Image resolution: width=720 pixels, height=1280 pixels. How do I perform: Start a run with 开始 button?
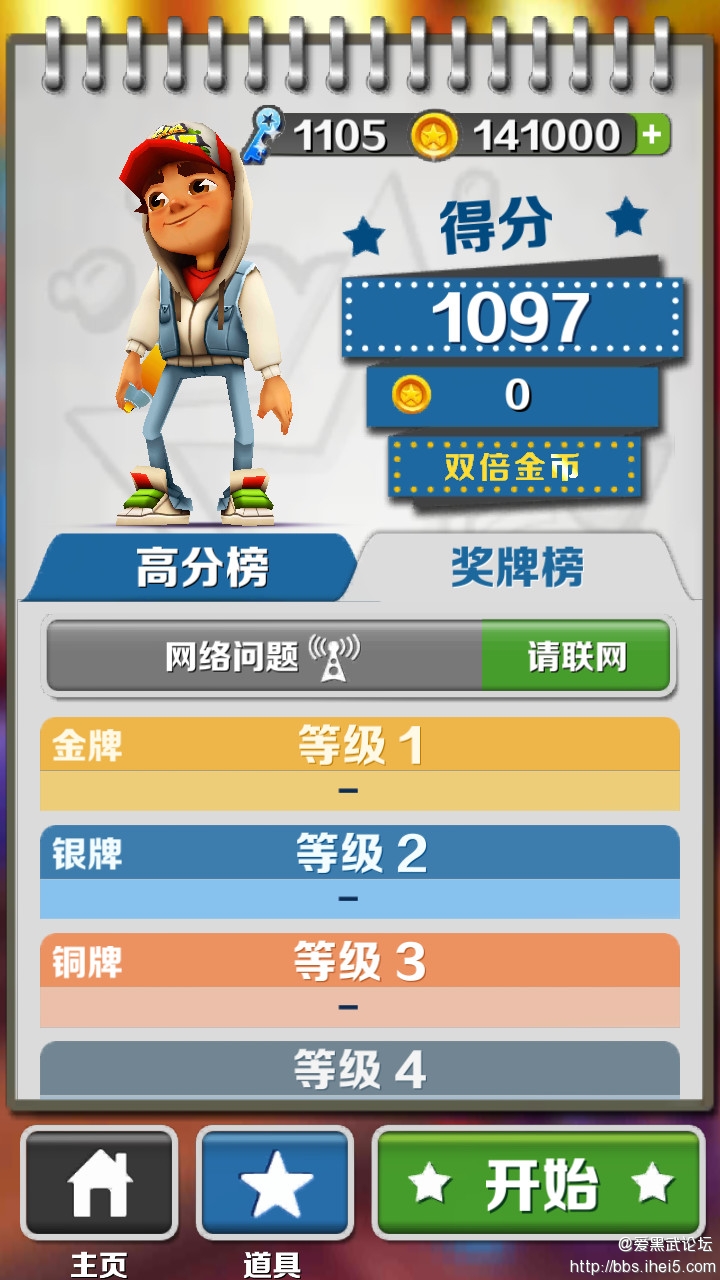tap(540, 1184)
